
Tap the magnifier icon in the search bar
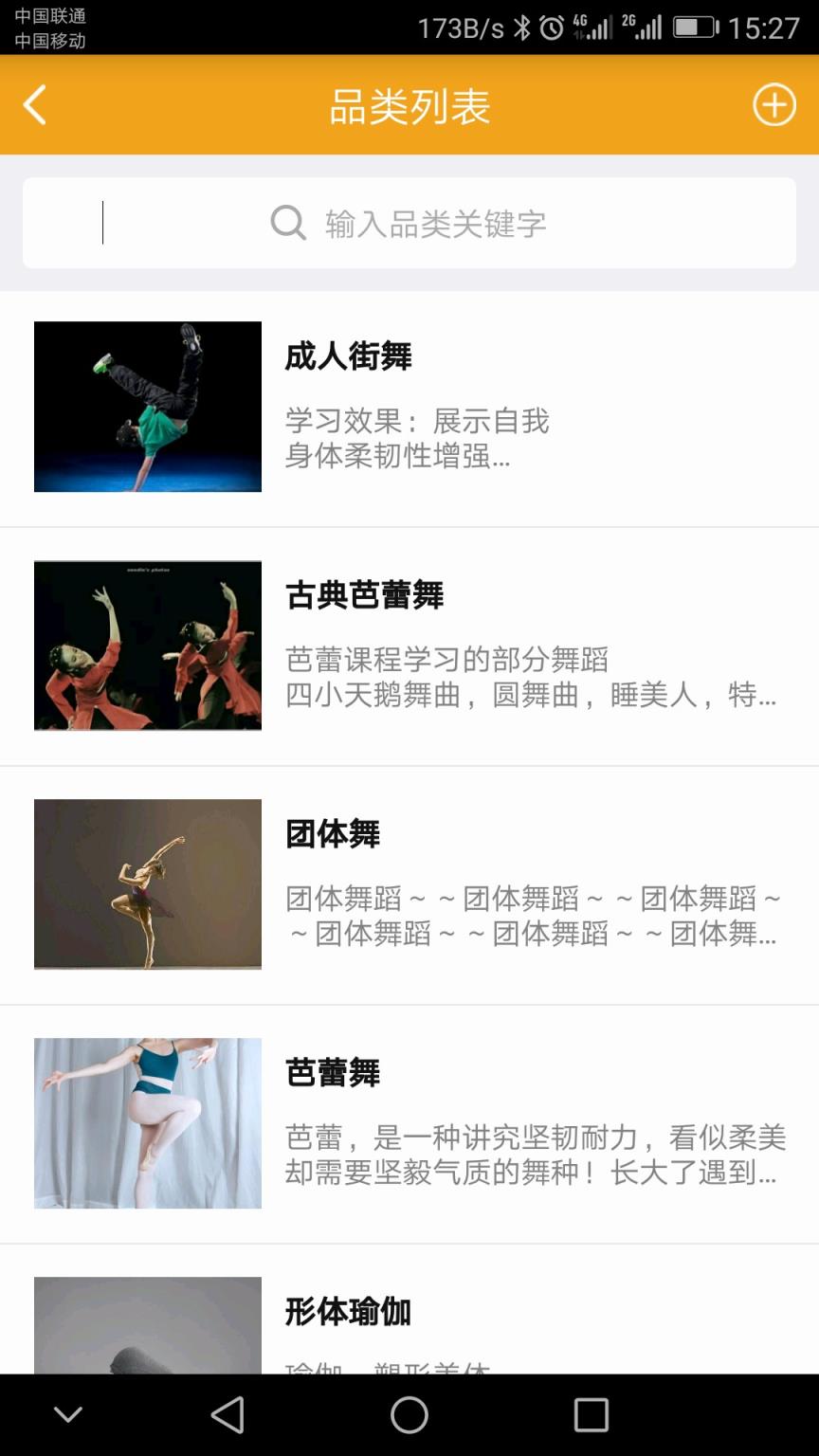[286, 223]
